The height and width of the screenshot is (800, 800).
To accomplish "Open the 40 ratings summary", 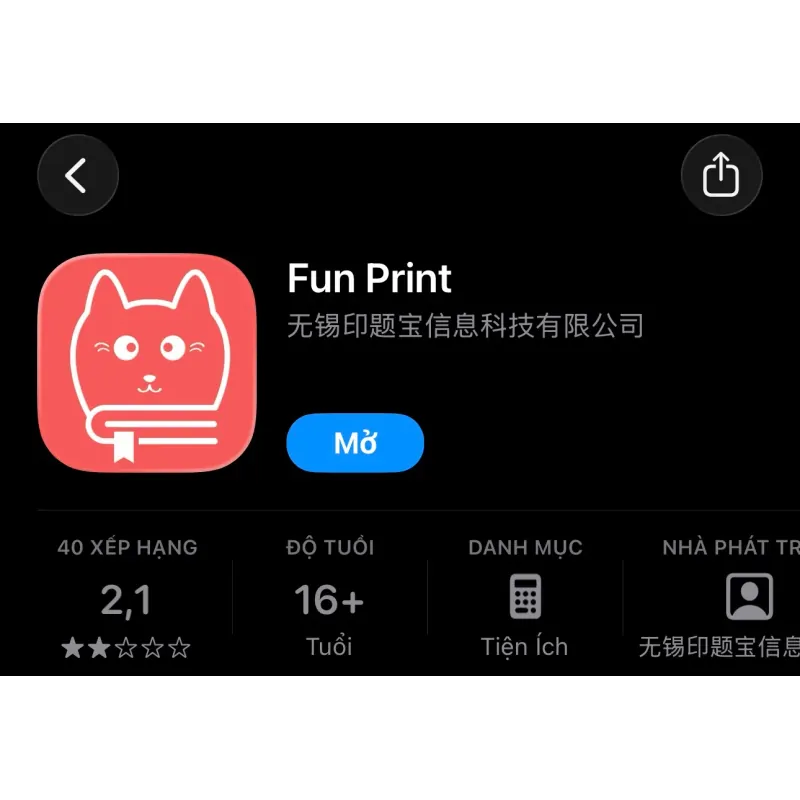I will 127,600.
